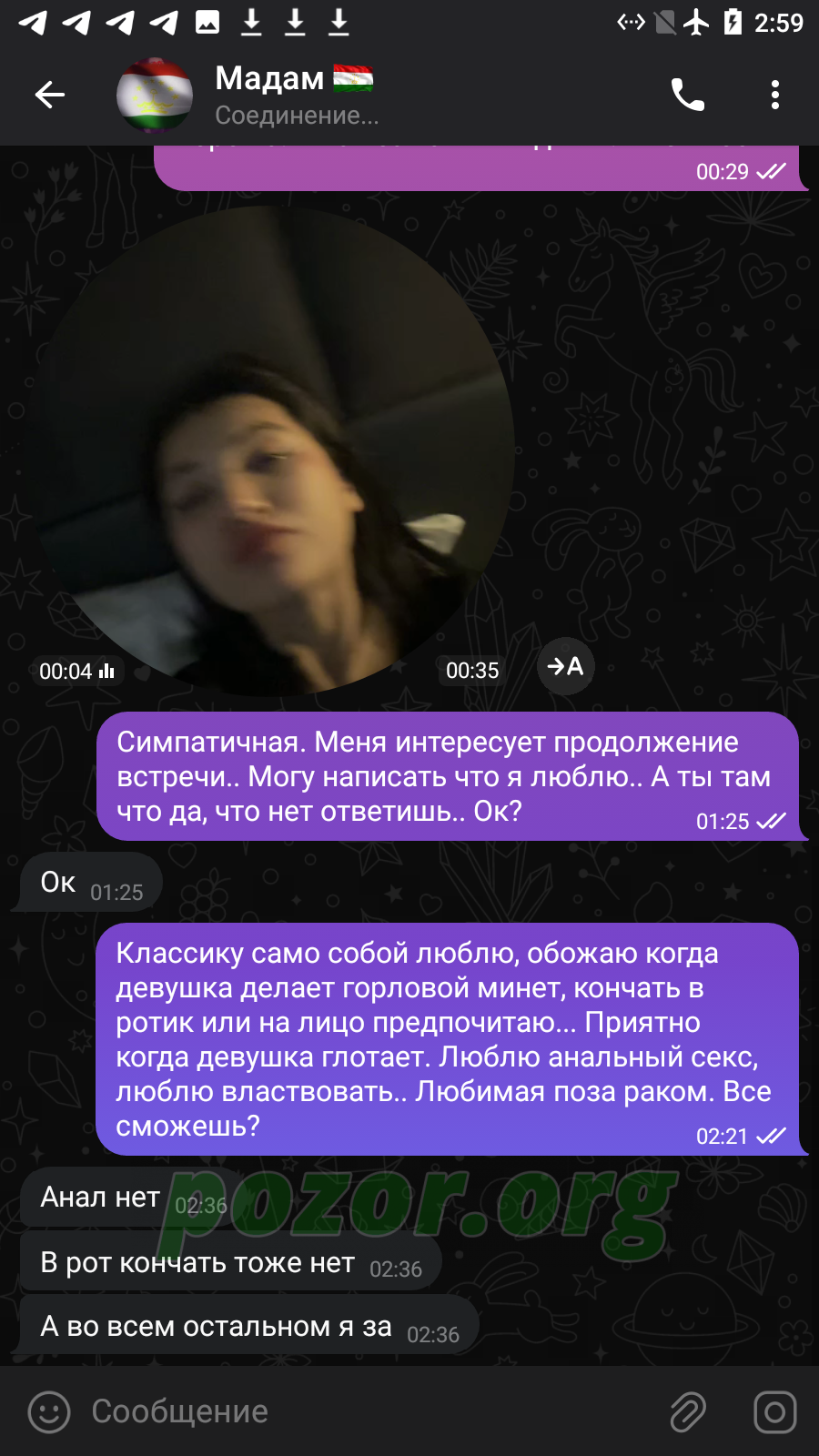This screenshot has height=1456, width=819.
Task: Open the emoji picker
Action: click(49, 1412)
